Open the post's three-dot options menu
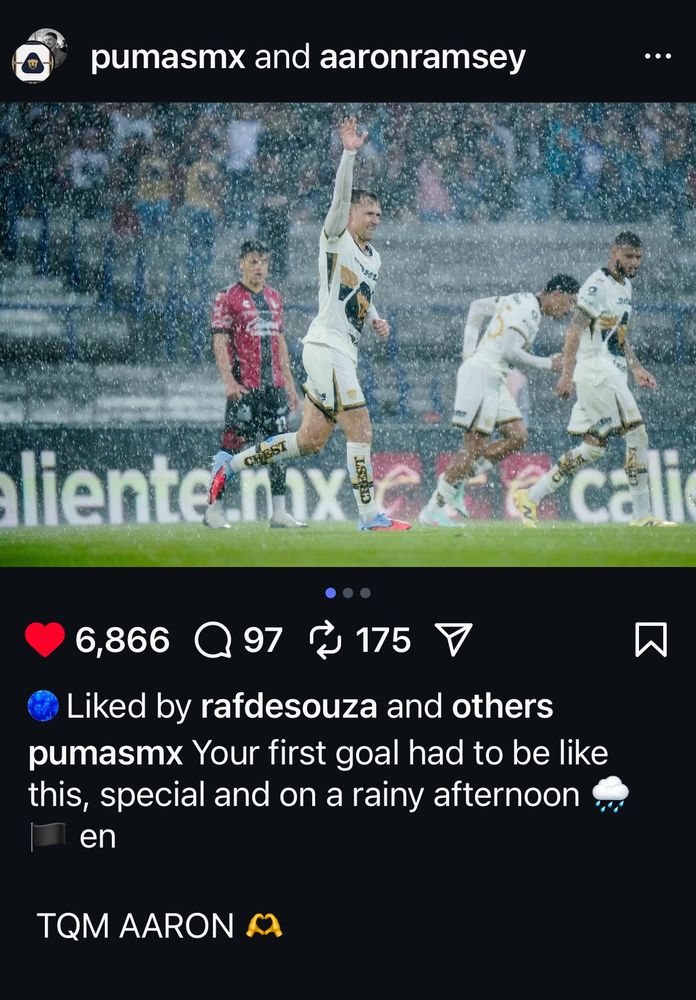This screenshot has height=1000, width=696. click(x=657, y=56)
